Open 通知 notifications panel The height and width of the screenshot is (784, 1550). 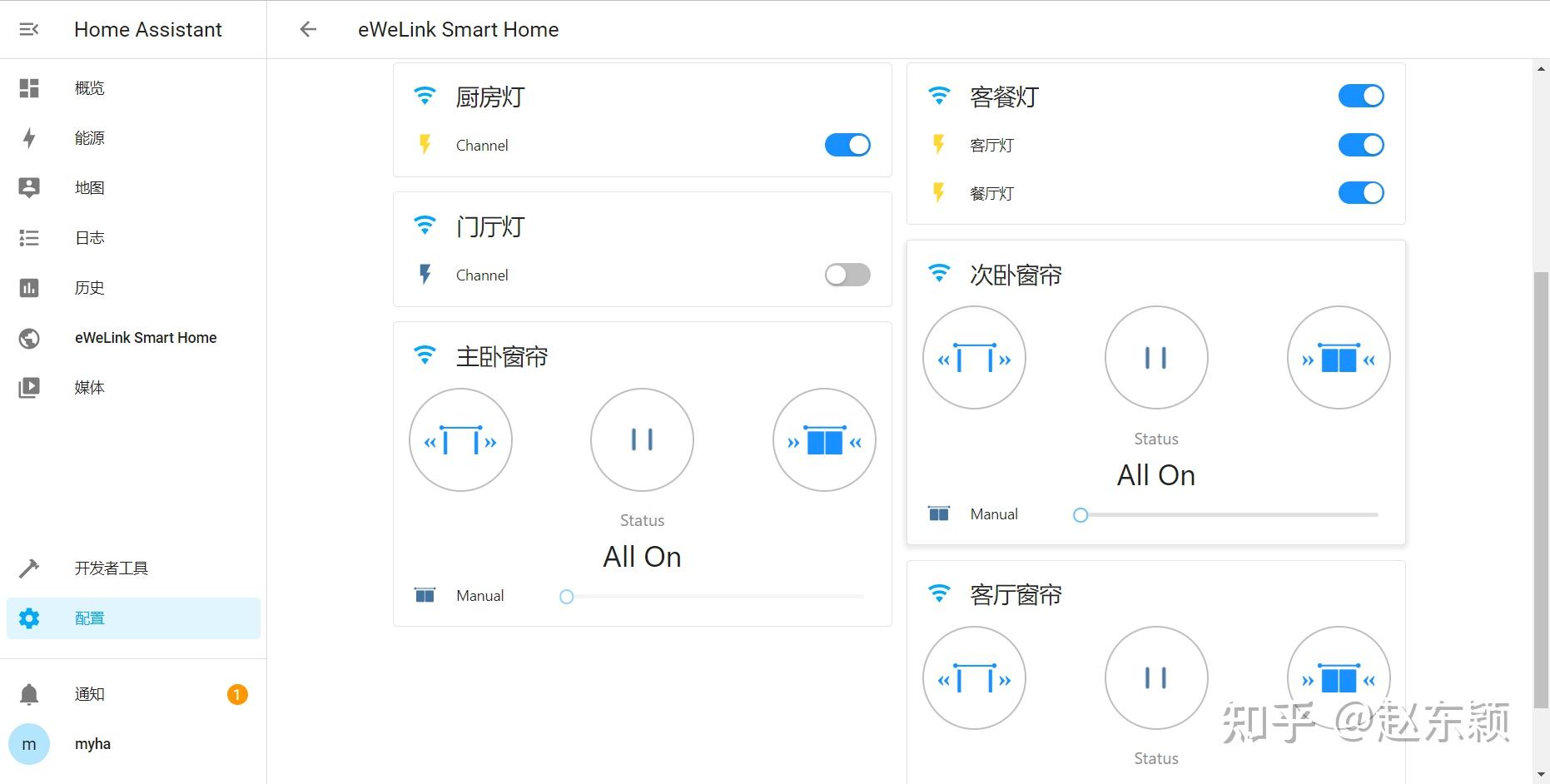pos(90,694)
